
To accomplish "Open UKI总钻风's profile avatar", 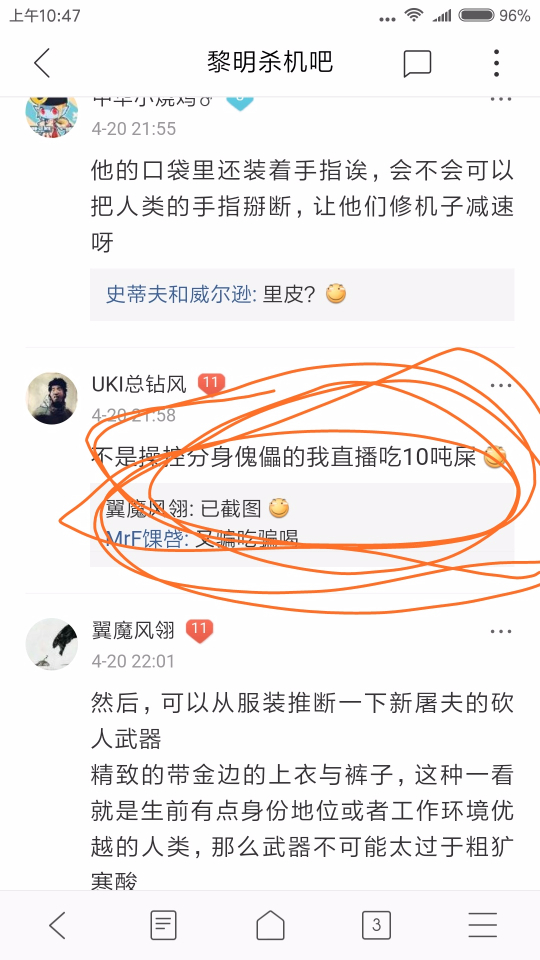I will coord(51,398).
